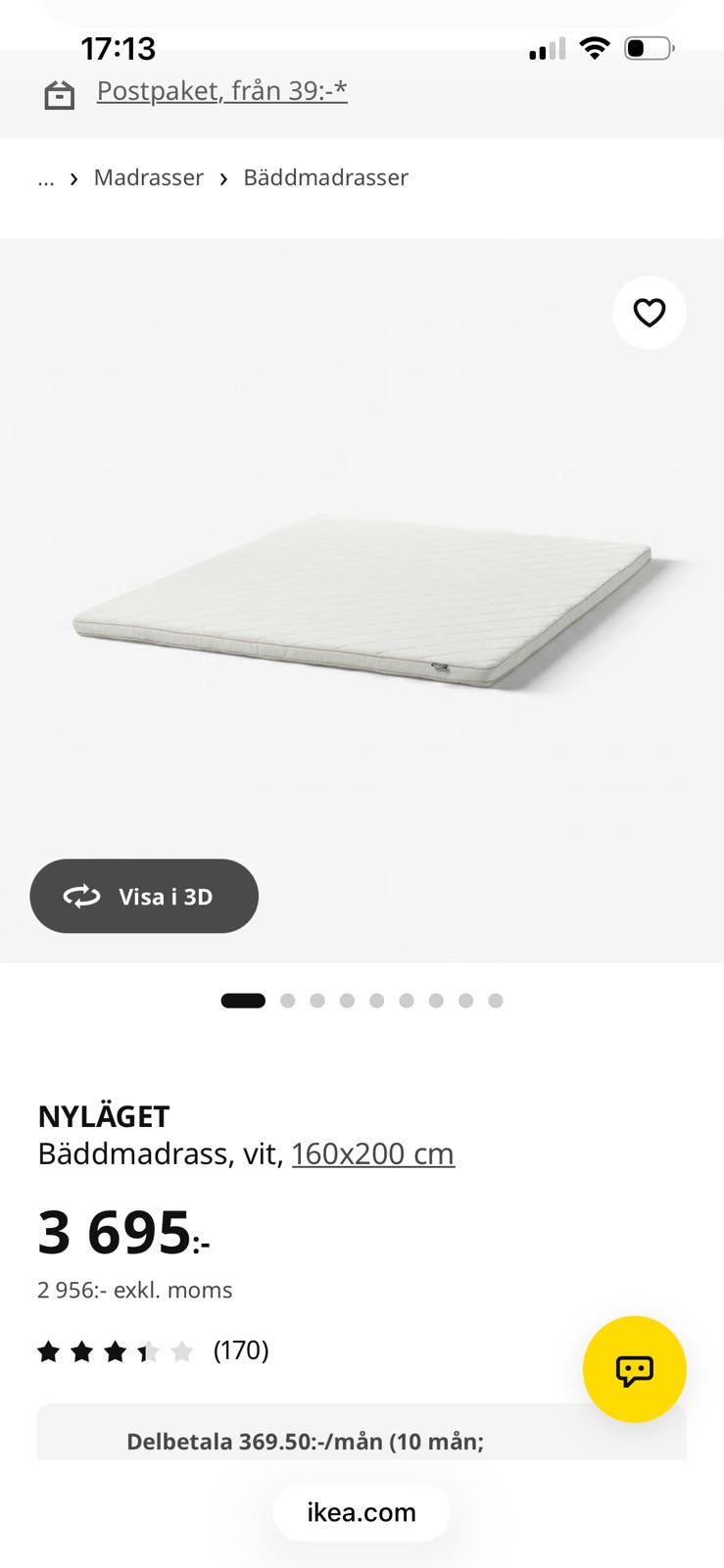Jump to the second image gallery dot
Viewport: 724px width, 1568px height.
click(287, 1001)
